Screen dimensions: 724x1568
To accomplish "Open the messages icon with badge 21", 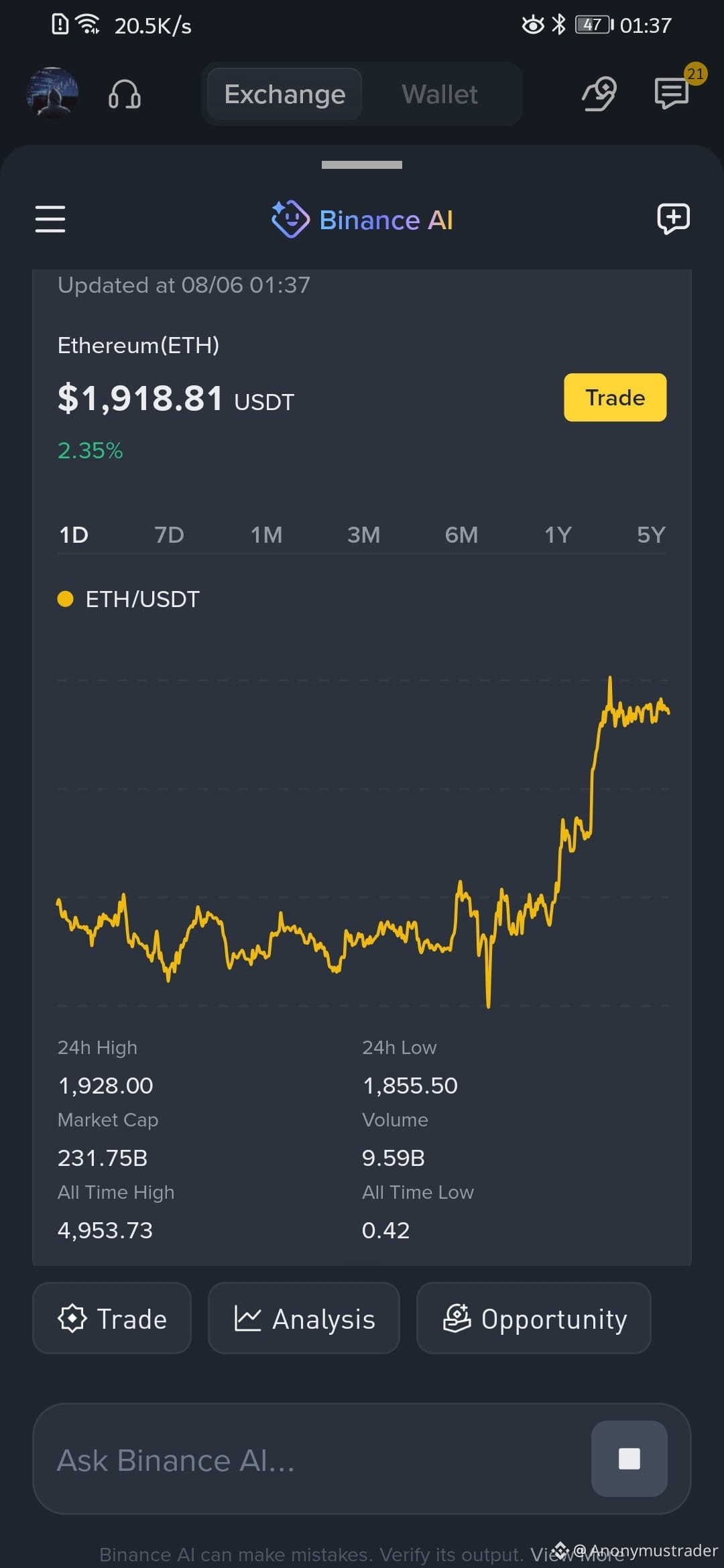I will 672,93.
